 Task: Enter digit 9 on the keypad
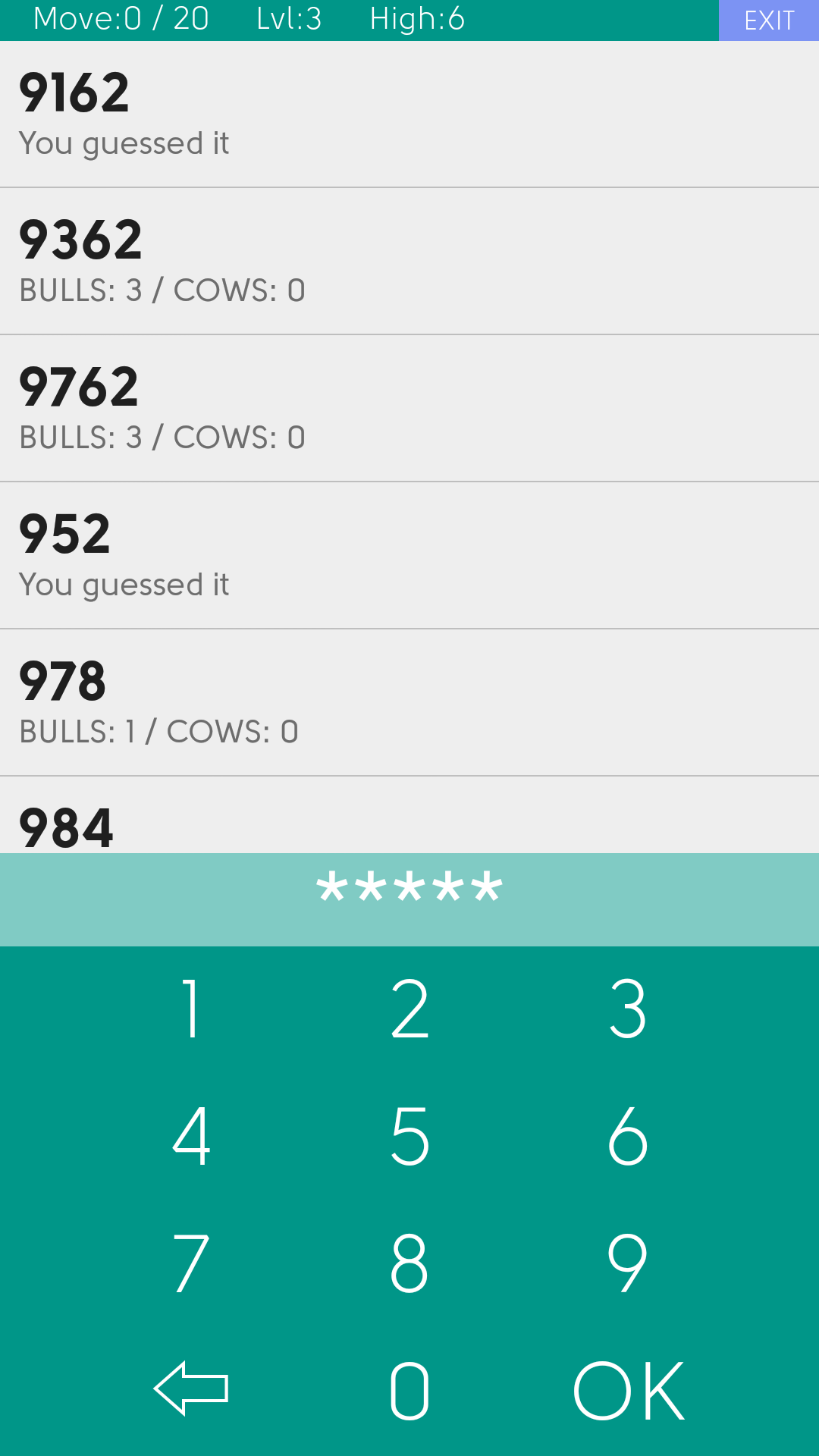(x=628, y=1263)
